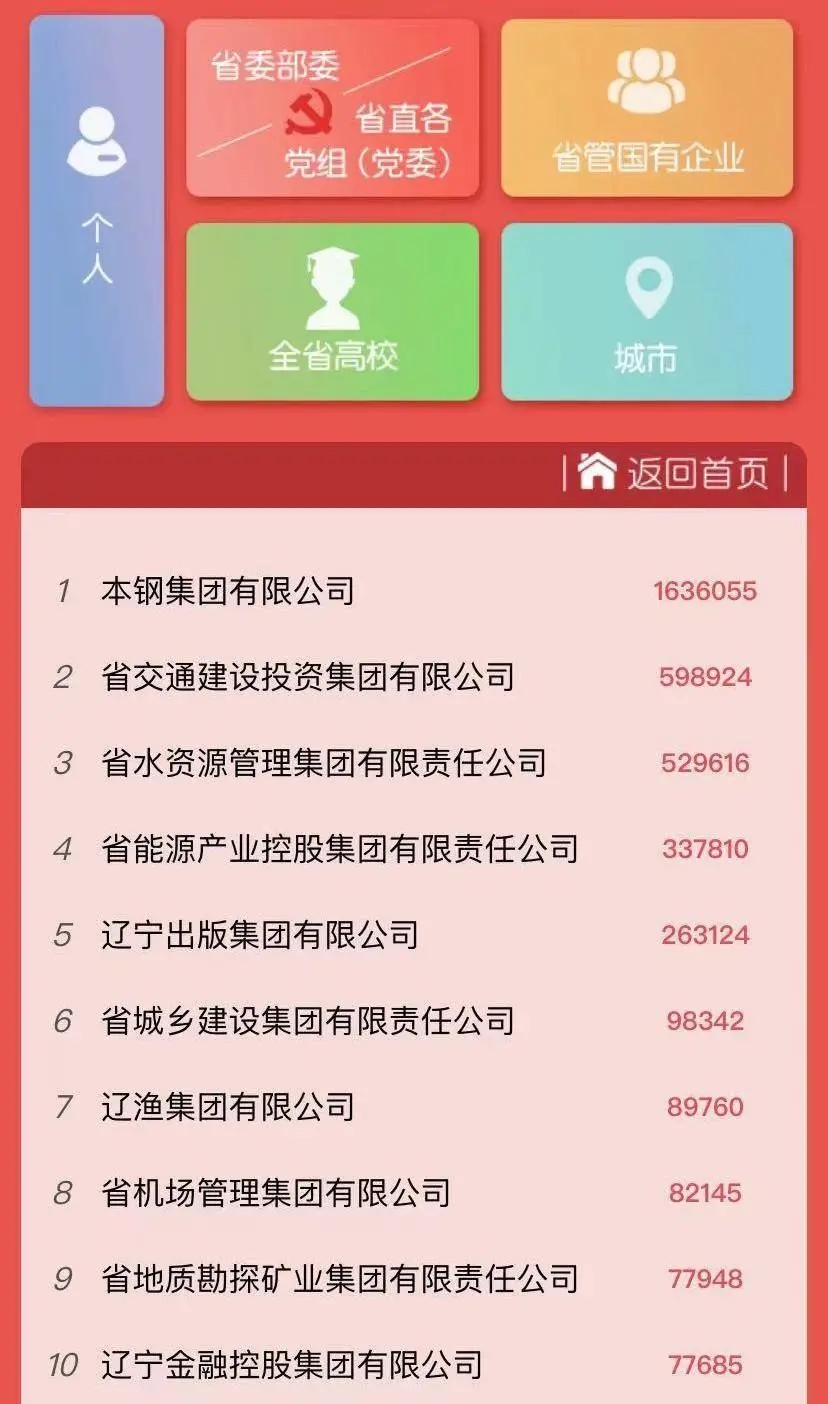Switch to the 城市 ranking
The image size is (828, 1404).
[647, 312]
